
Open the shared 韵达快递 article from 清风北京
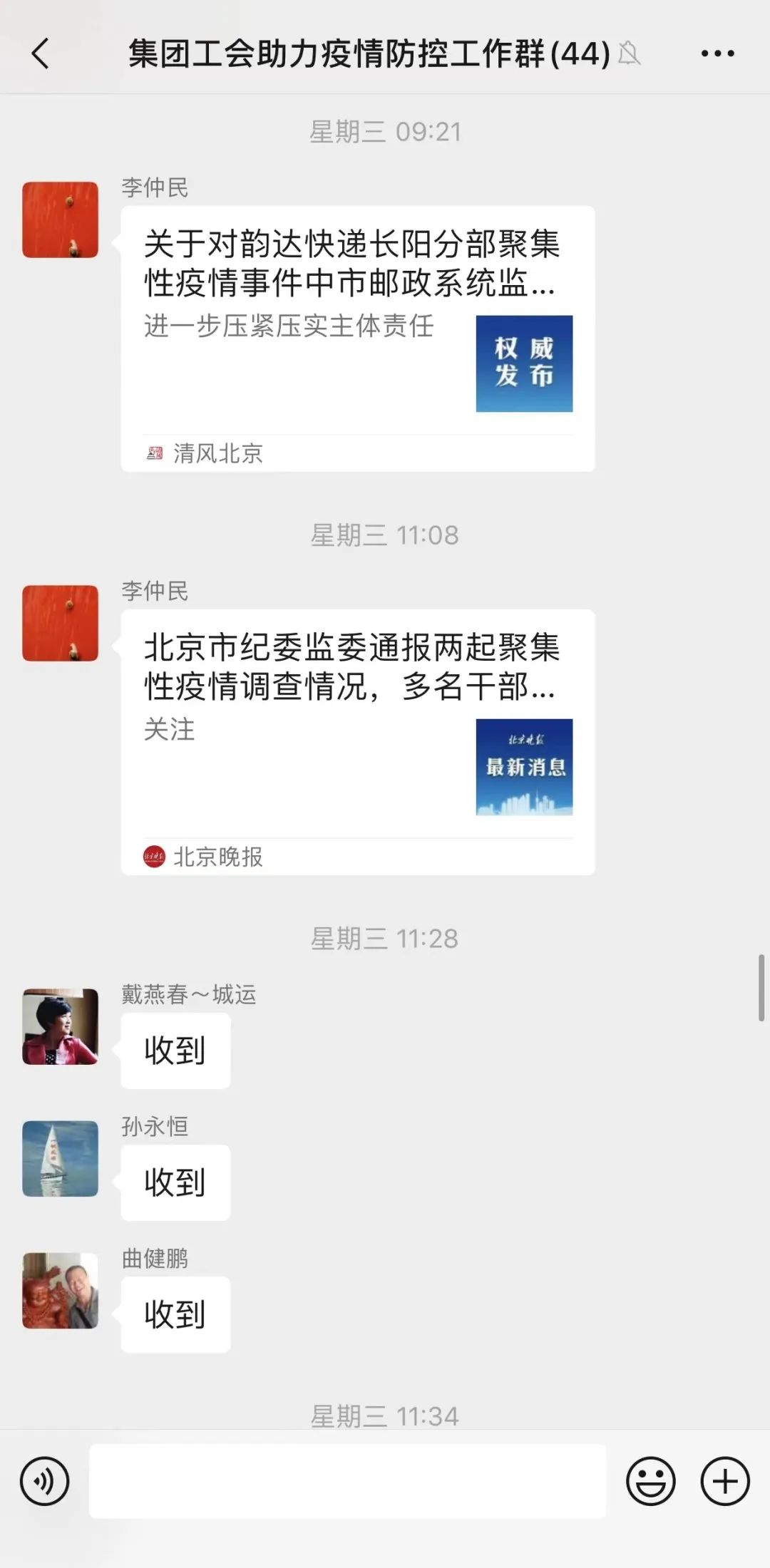[357, 339]
